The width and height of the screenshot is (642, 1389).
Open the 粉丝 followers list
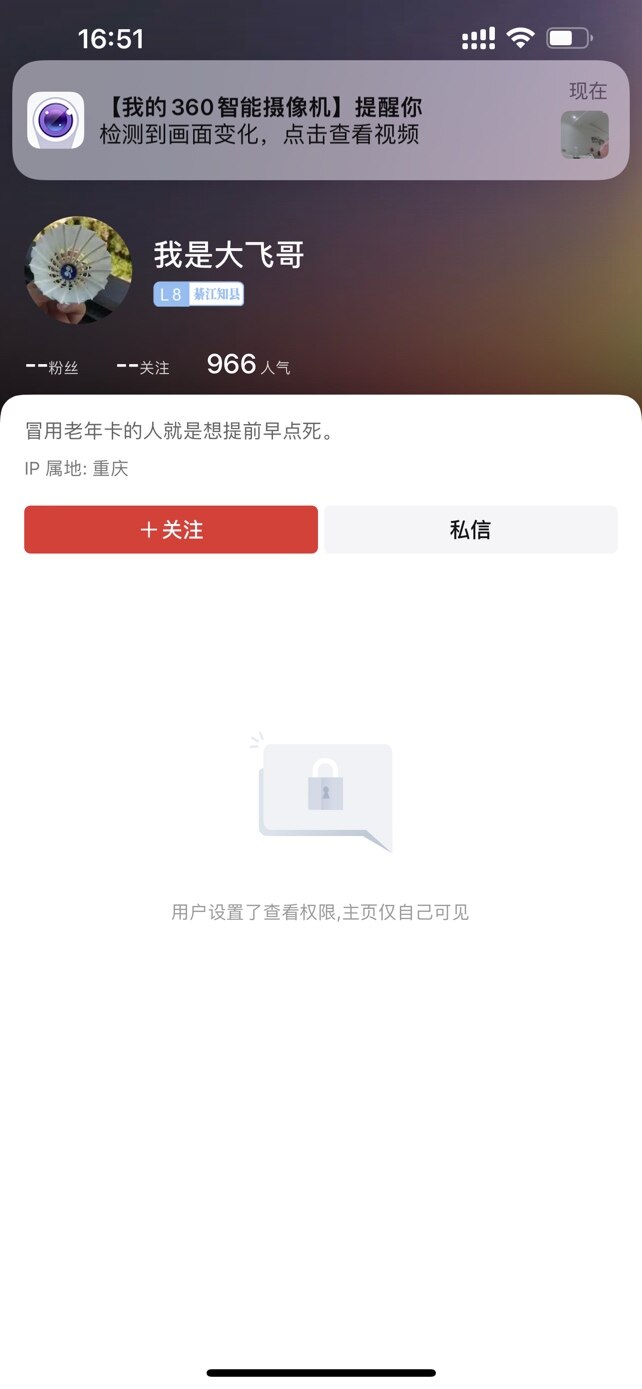pos(52,366)
